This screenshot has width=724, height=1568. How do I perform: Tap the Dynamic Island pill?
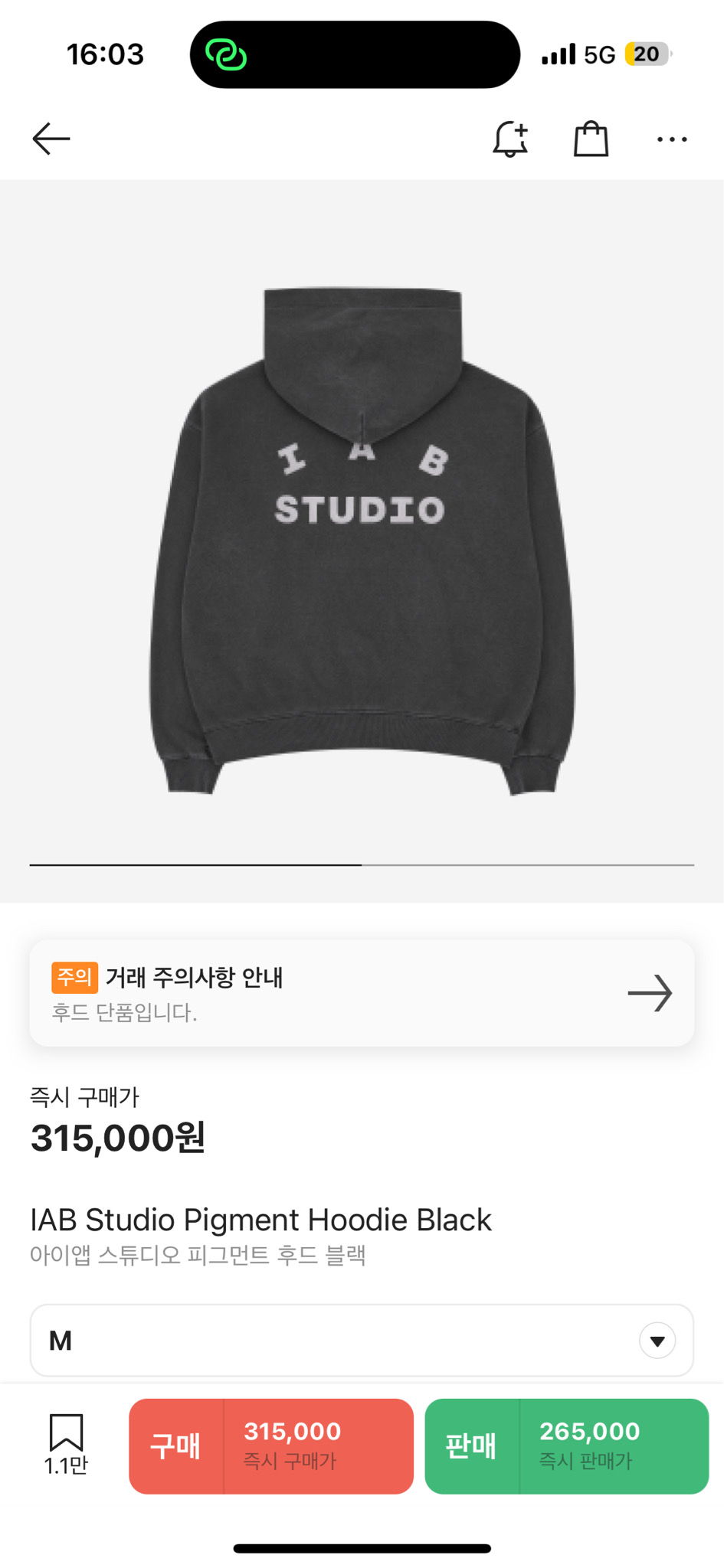click(355, 54)
